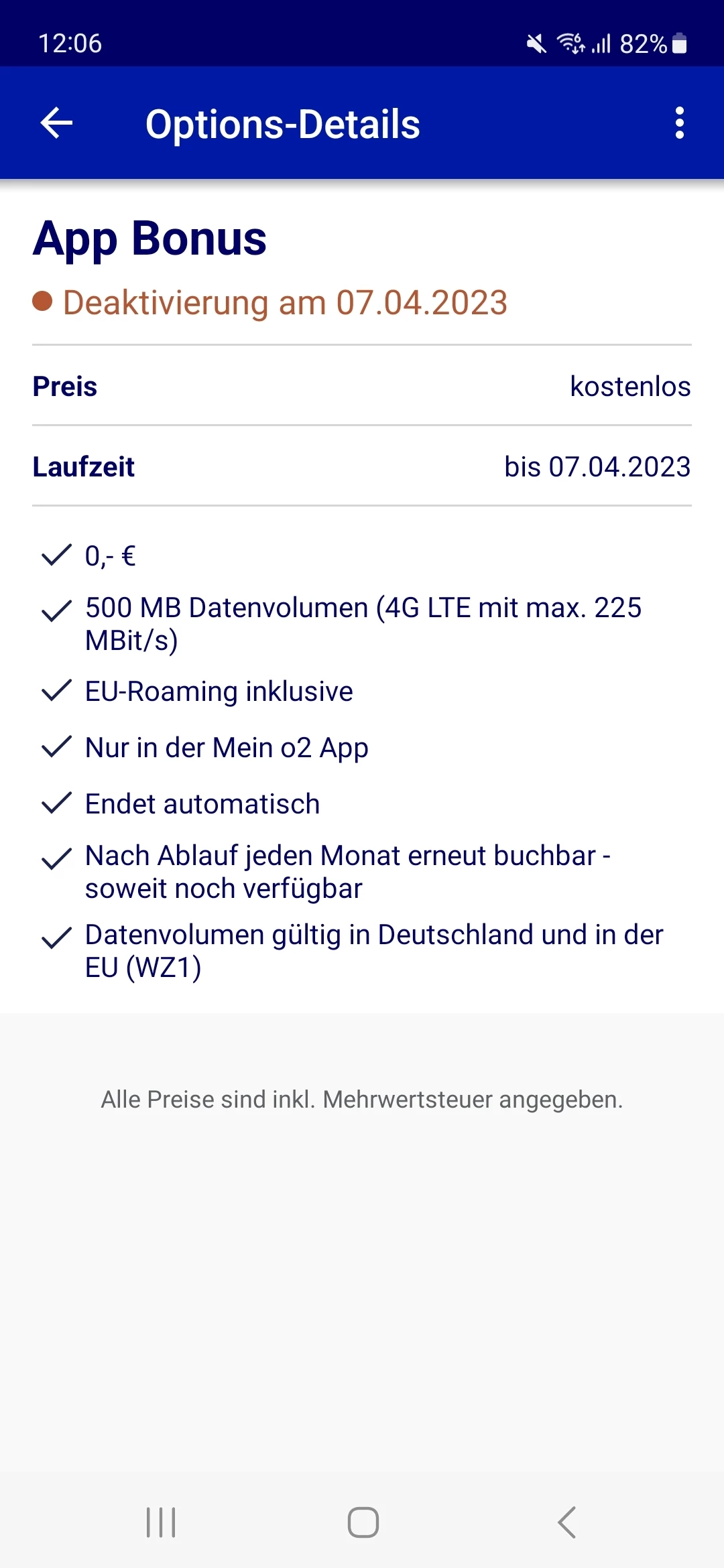Open the recent apps view
Viewport: 724px width, 1568px height.
pyautogui.click(x=161, y=1522)
